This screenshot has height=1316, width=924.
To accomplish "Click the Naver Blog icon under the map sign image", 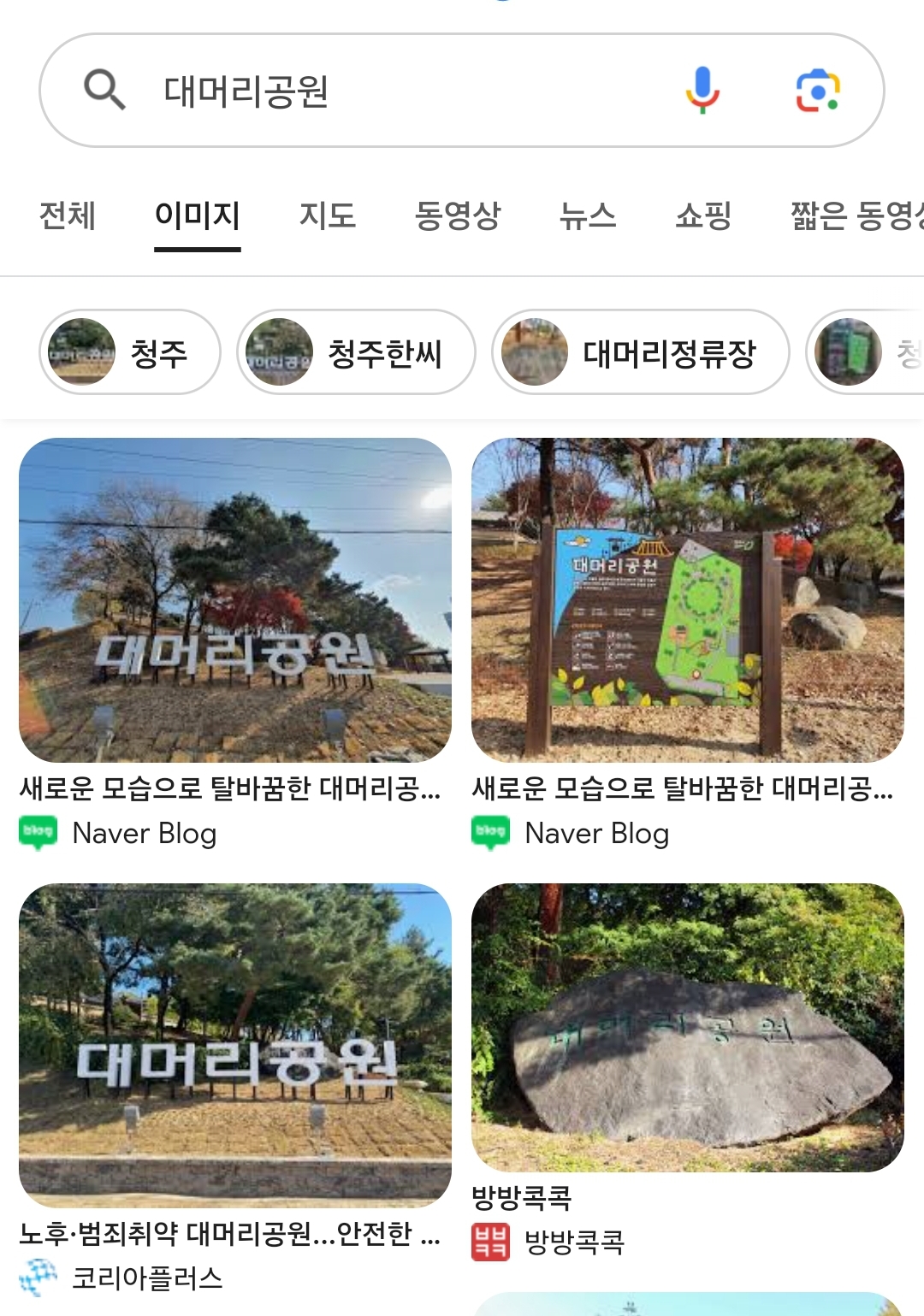I will pos(488,834).
